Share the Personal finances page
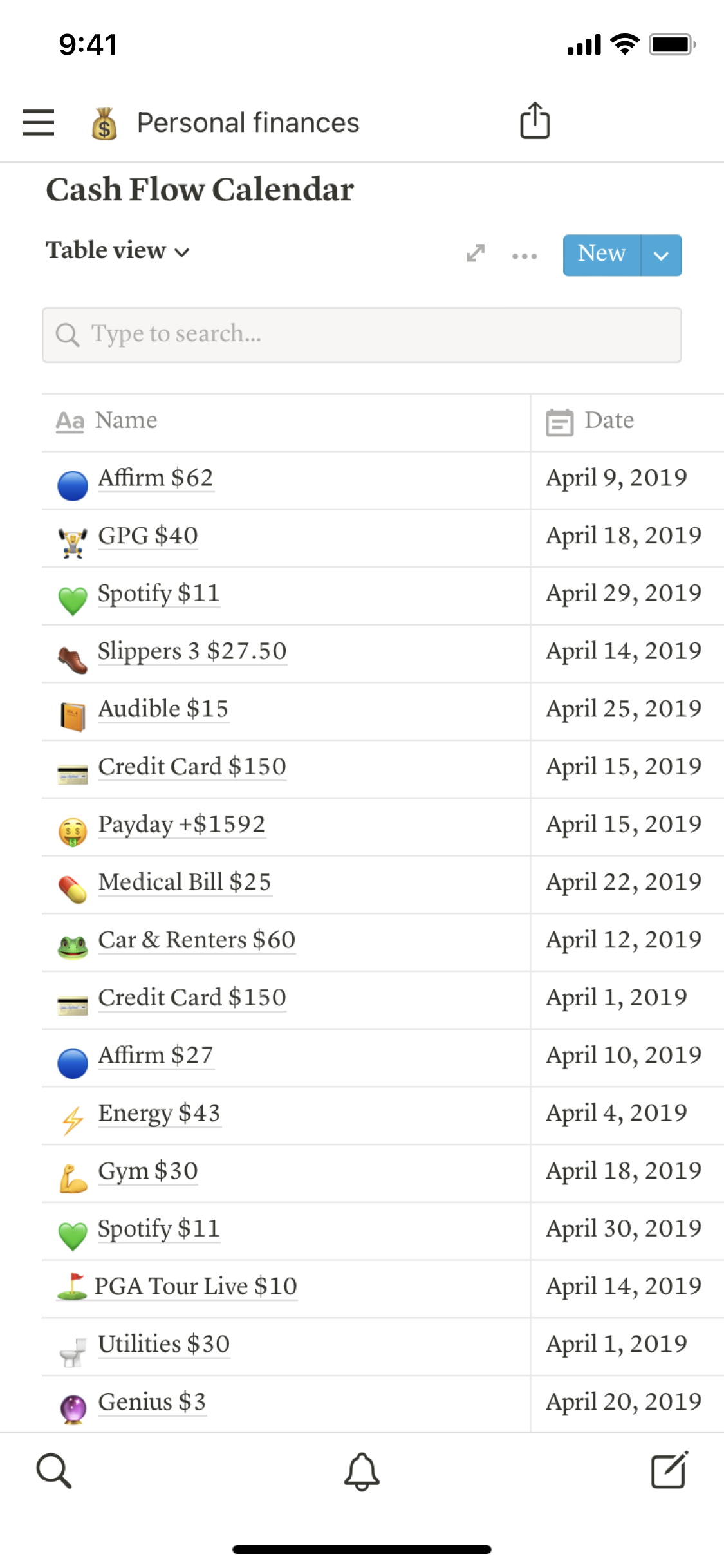 pos(535,121)
